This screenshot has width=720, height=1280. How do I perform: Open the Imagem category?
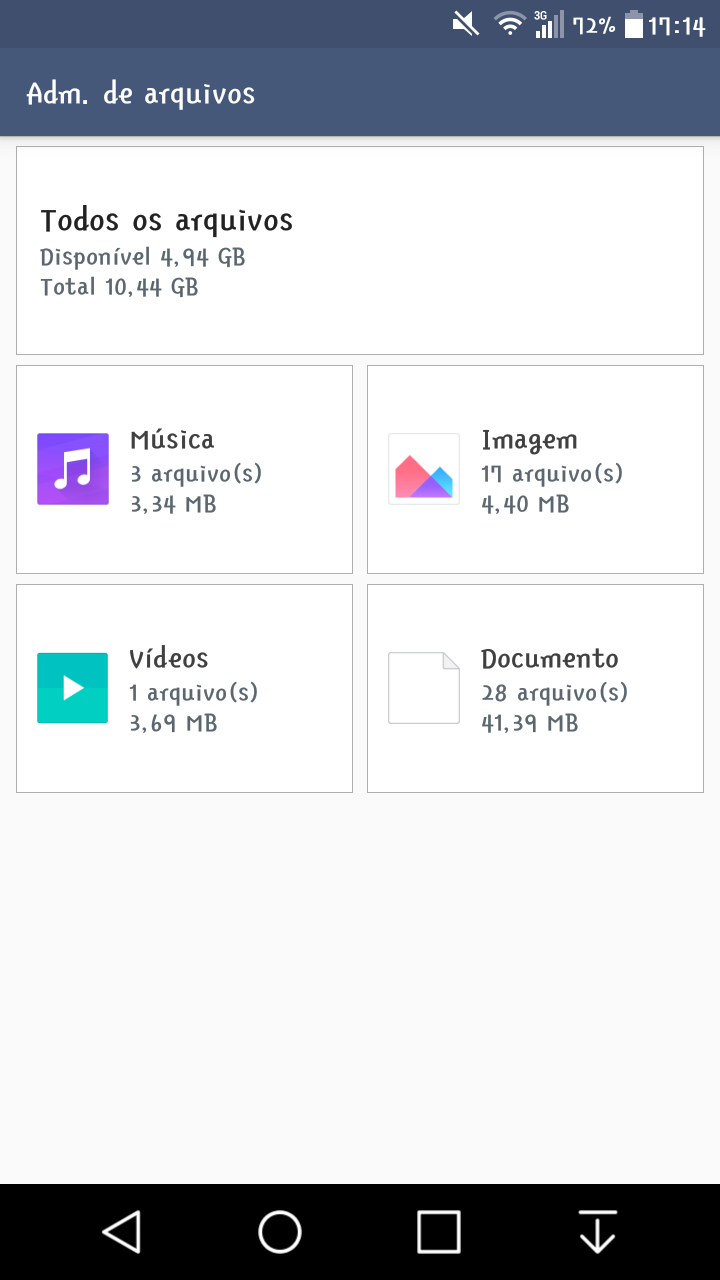tap(535, 469)
